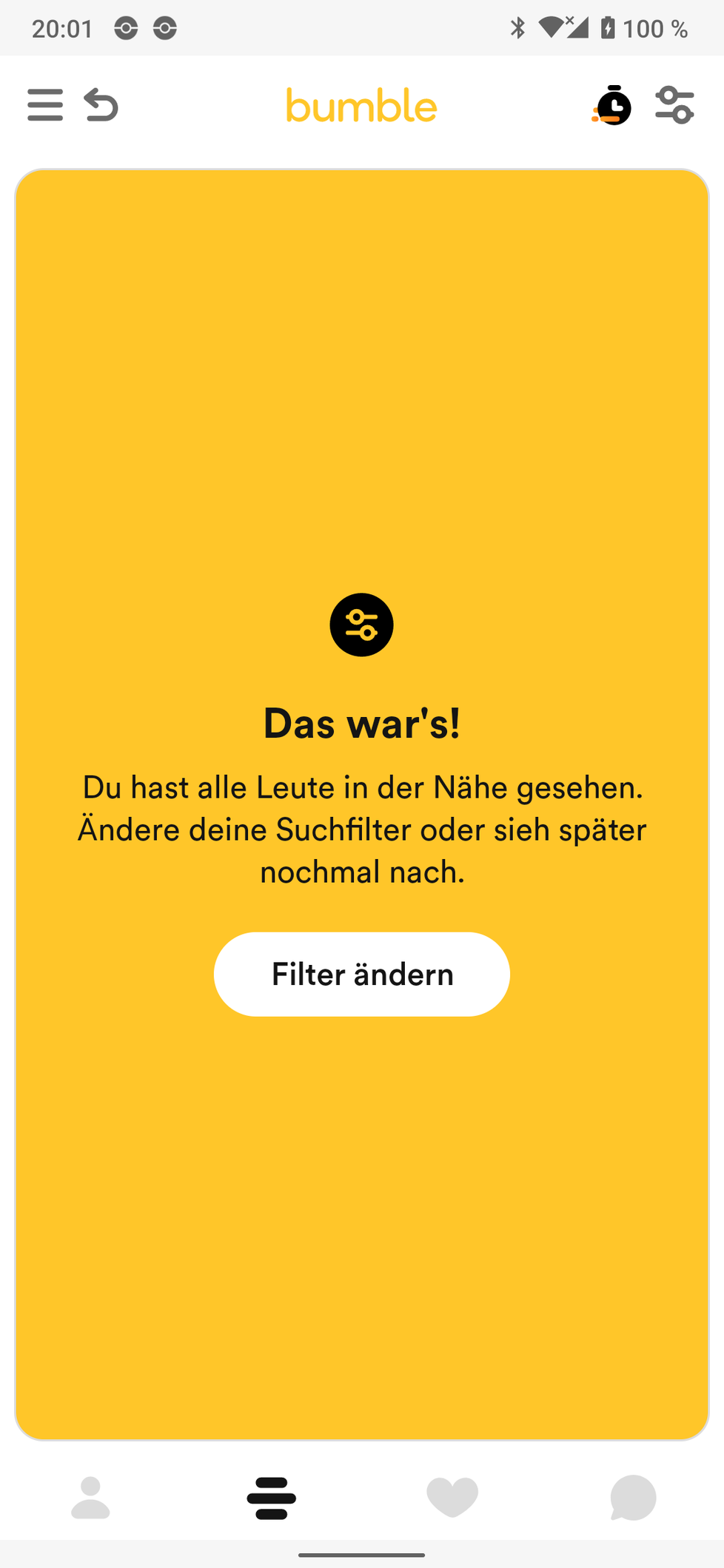
Task: Undo the last swipe
Action: coord(101,105)
